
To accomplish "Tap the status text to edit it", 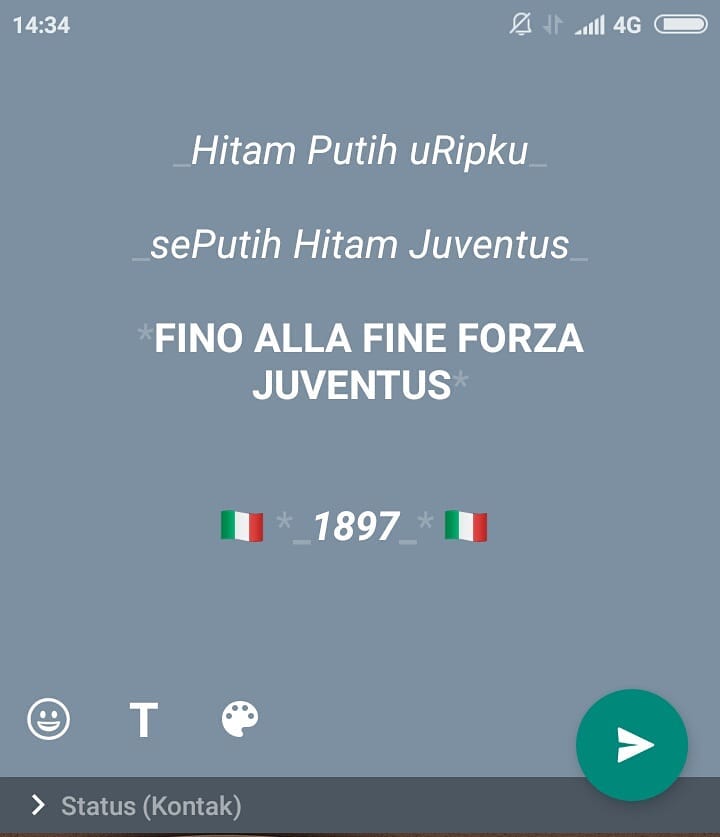I will 360,340.
